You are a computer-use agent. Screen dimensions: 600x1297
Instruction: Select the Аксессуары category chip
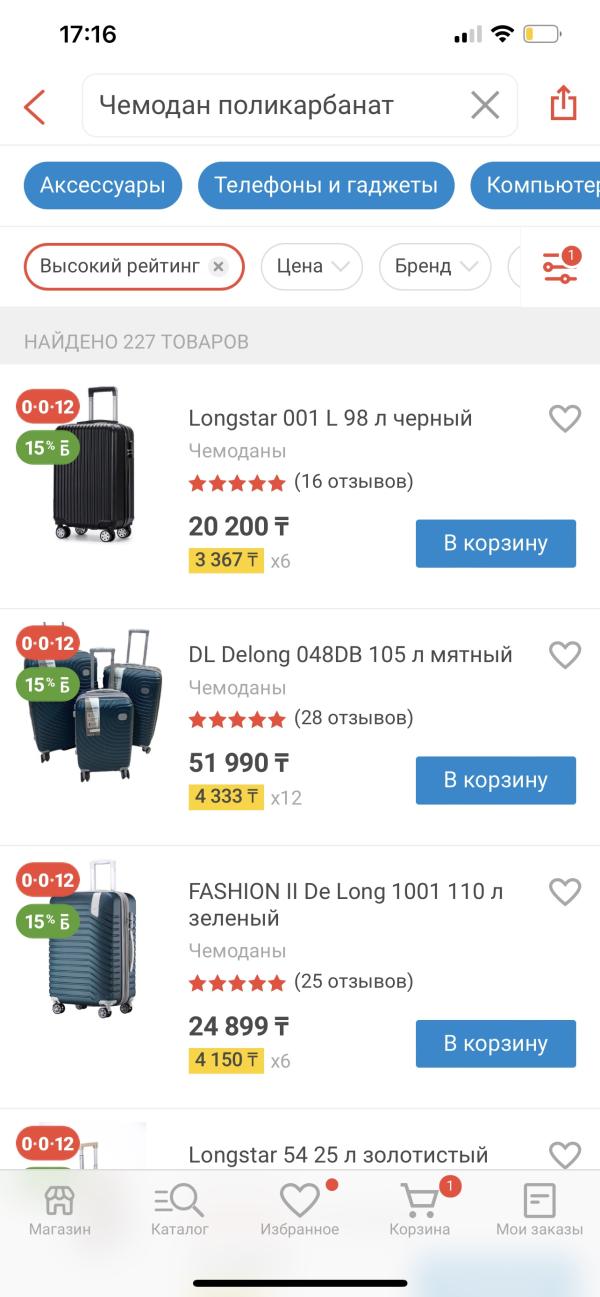tap(102, 186)
